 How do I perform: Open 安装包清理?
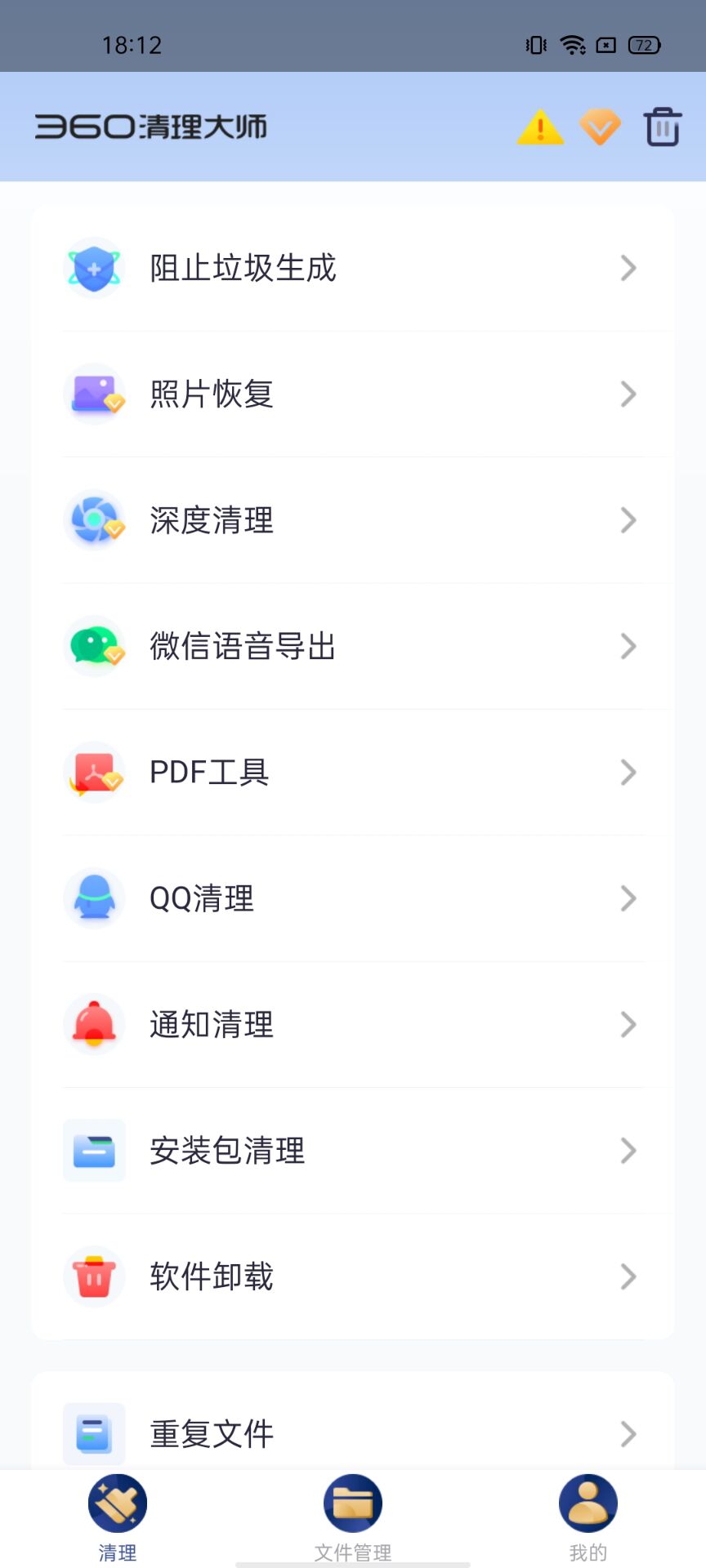353,1151
